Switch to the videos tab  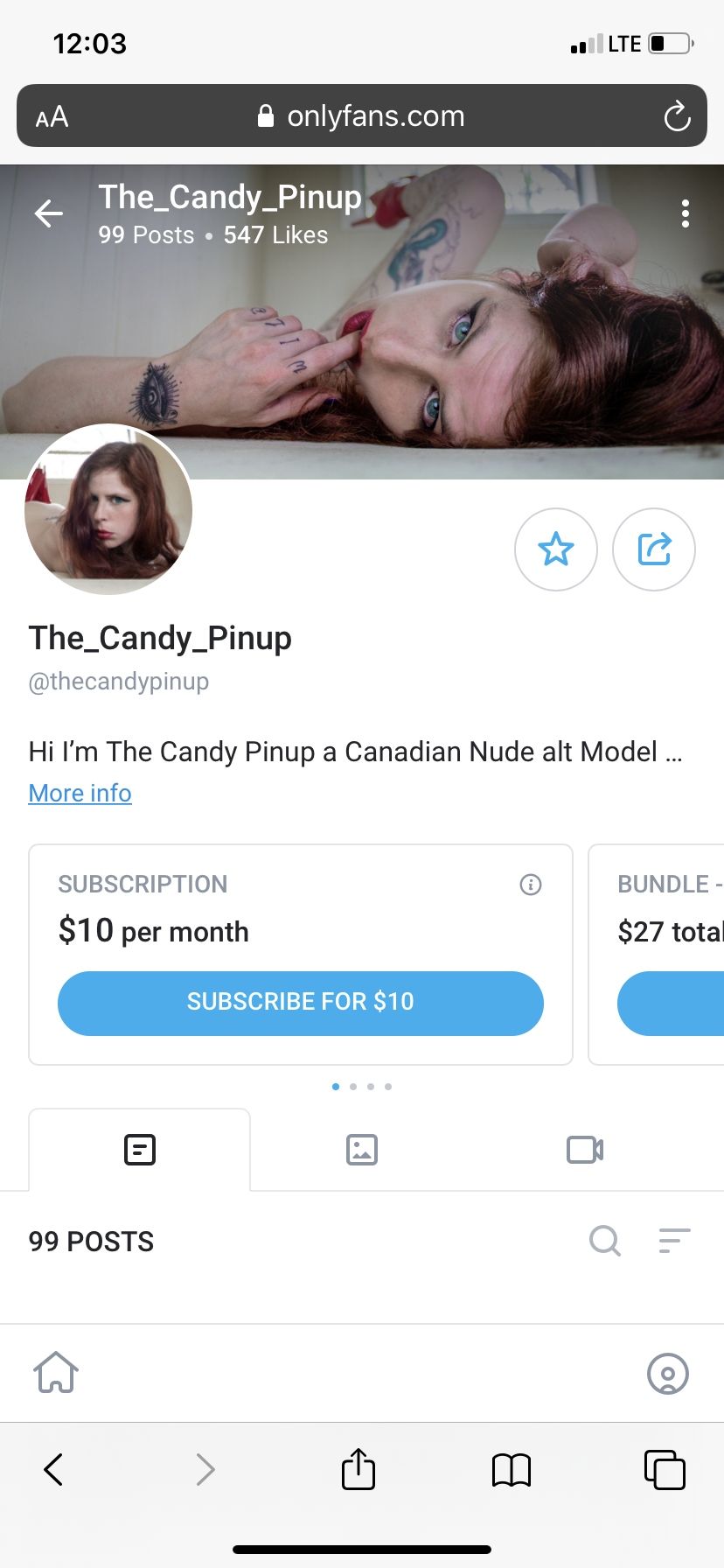584,1150
